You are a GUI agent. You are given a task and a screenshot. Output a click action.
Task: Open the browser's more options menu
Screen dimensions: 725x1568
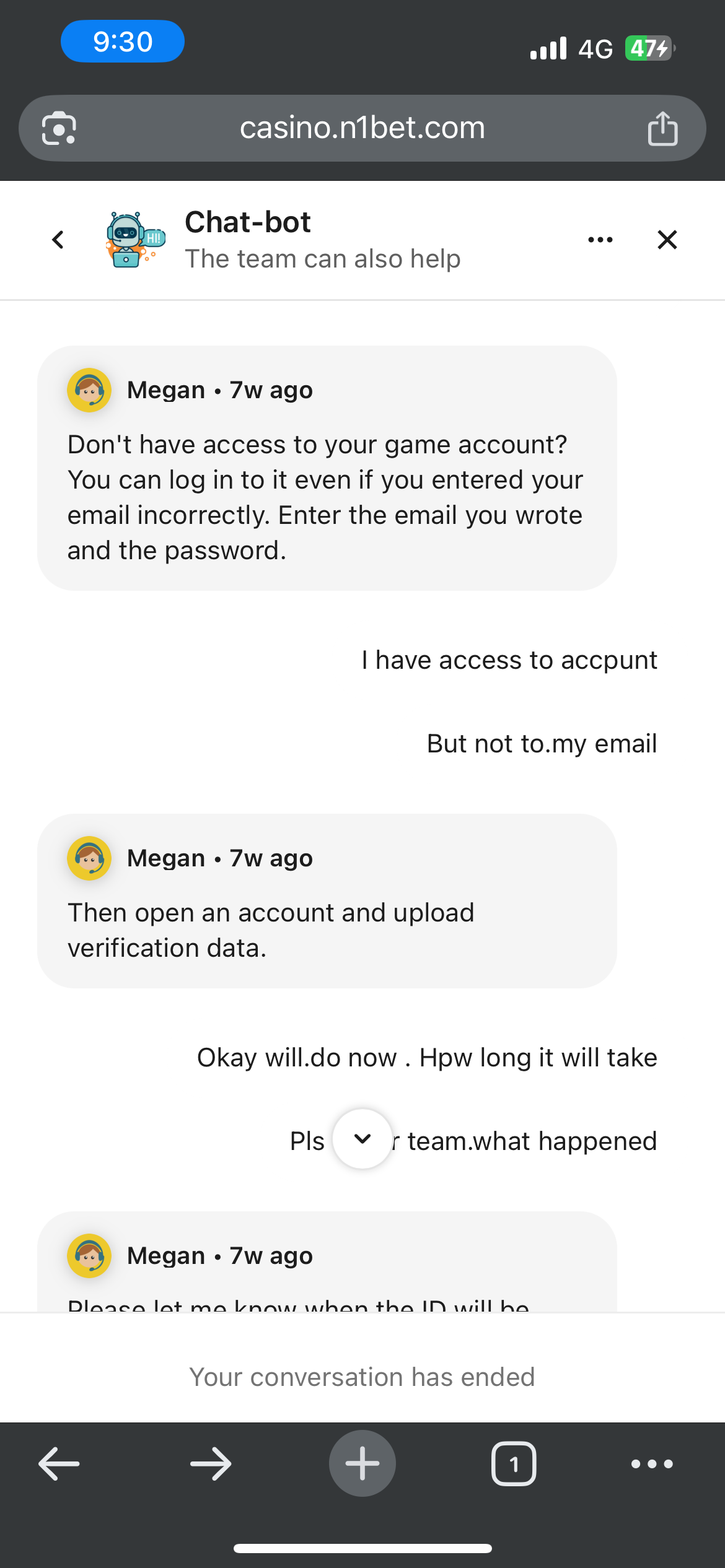pos(652,1464)
